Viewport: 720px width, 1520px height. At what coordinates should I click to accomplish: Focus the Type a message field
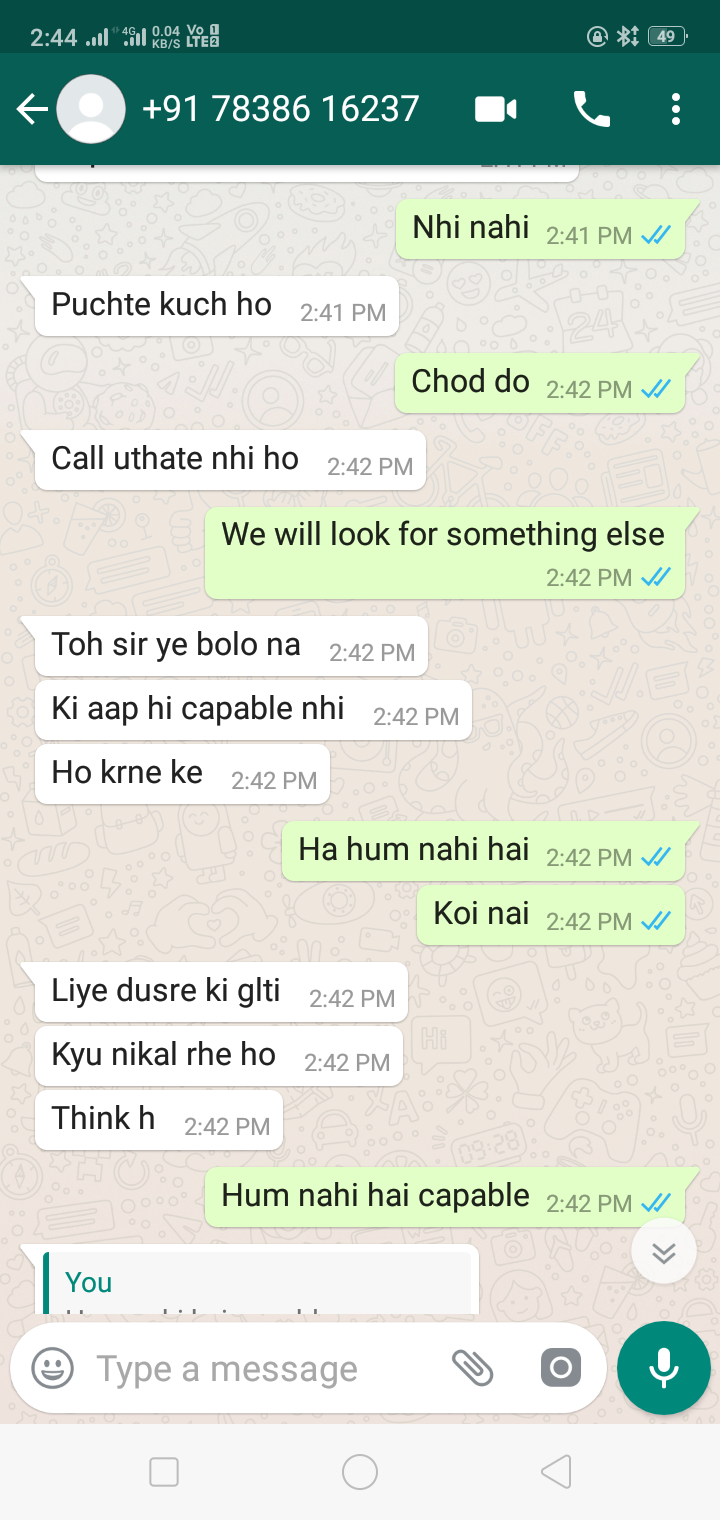260,1368
